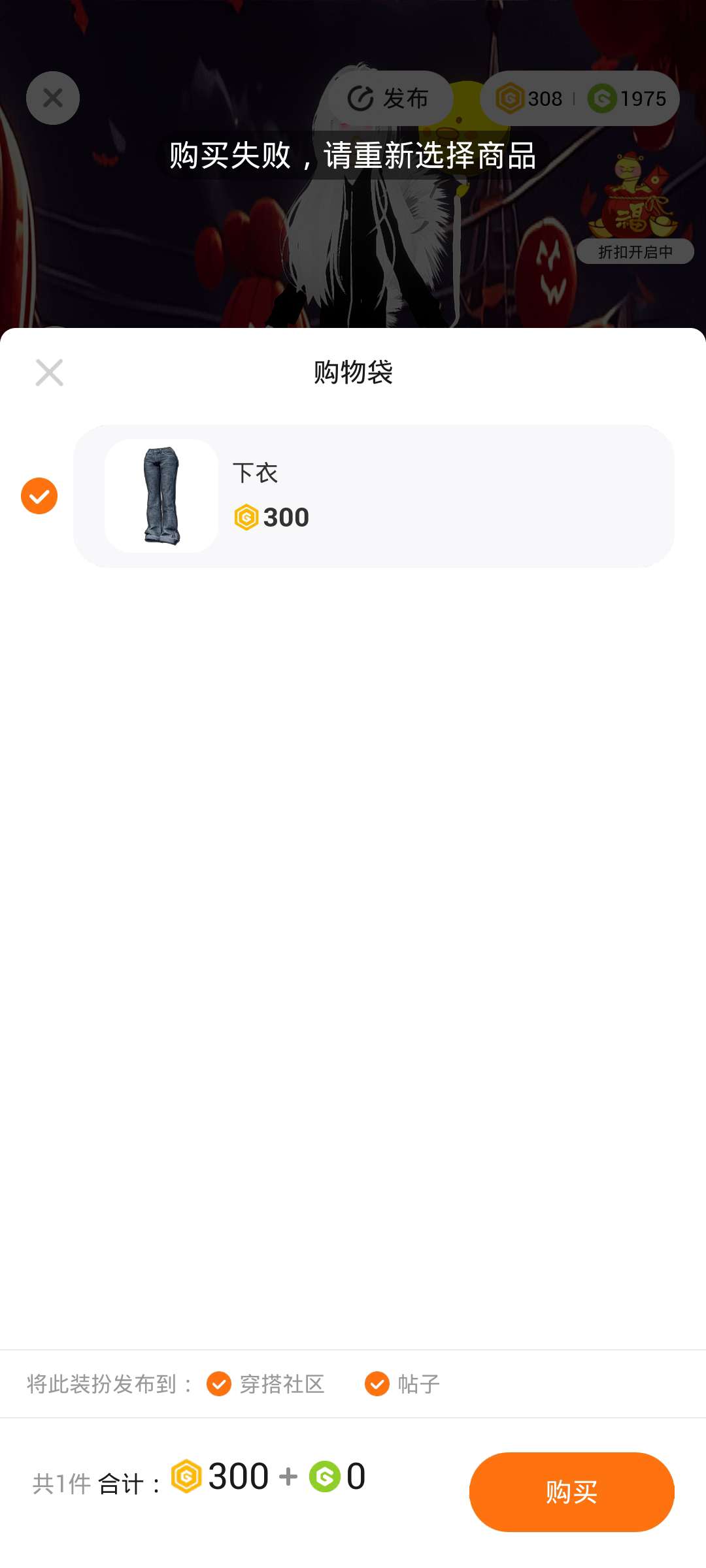Tap the 发布 publish button
This screenshot has width=706, height=1568.
click(390, 99)
